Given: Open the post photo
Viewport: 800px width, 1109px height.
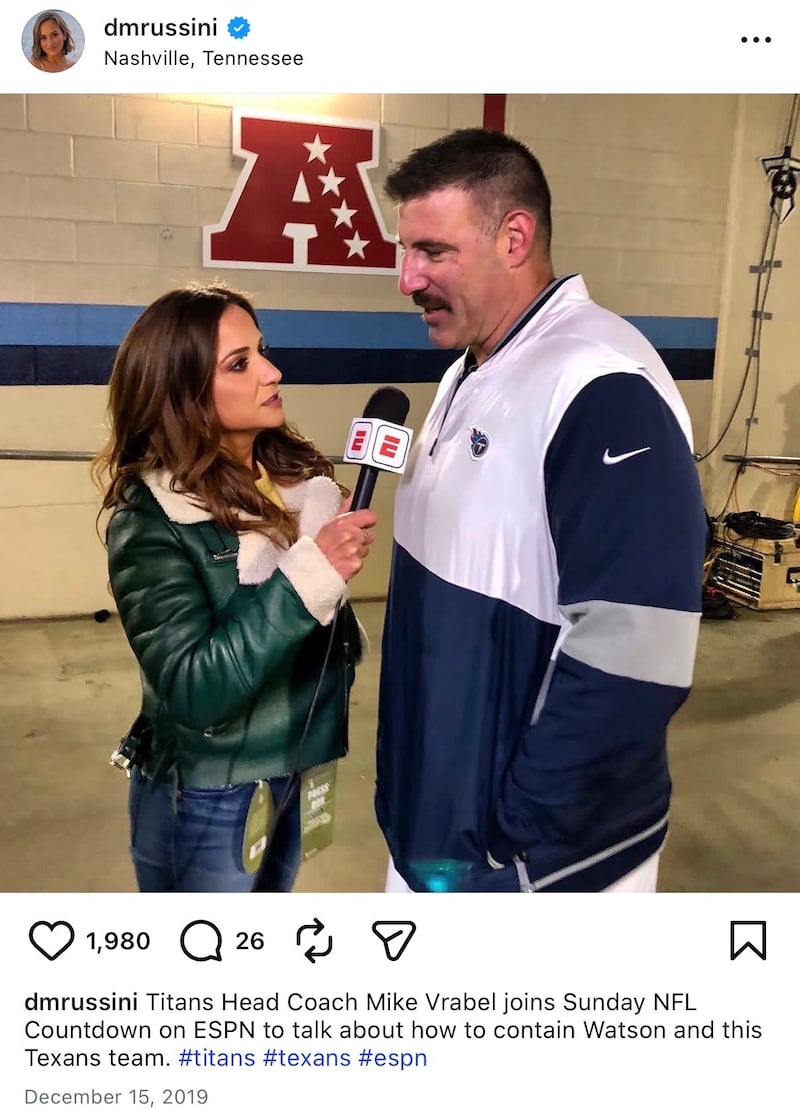Looking at the screenshot, I should [400, 492].
